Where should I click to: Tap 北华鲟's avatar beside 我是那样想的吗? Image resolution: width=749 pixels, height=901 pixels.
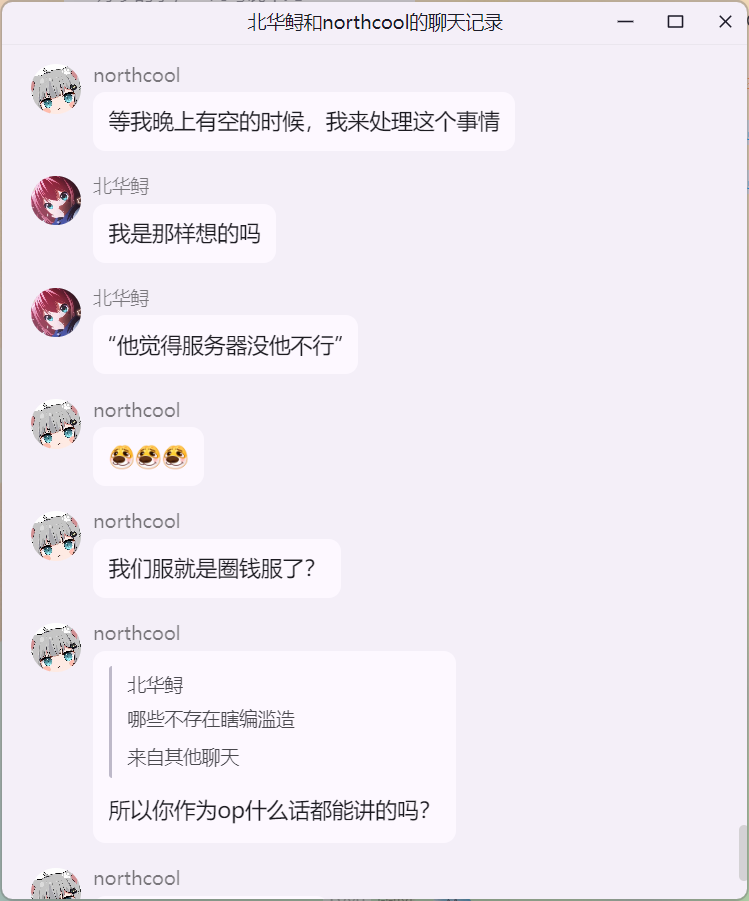coord(56,201)
